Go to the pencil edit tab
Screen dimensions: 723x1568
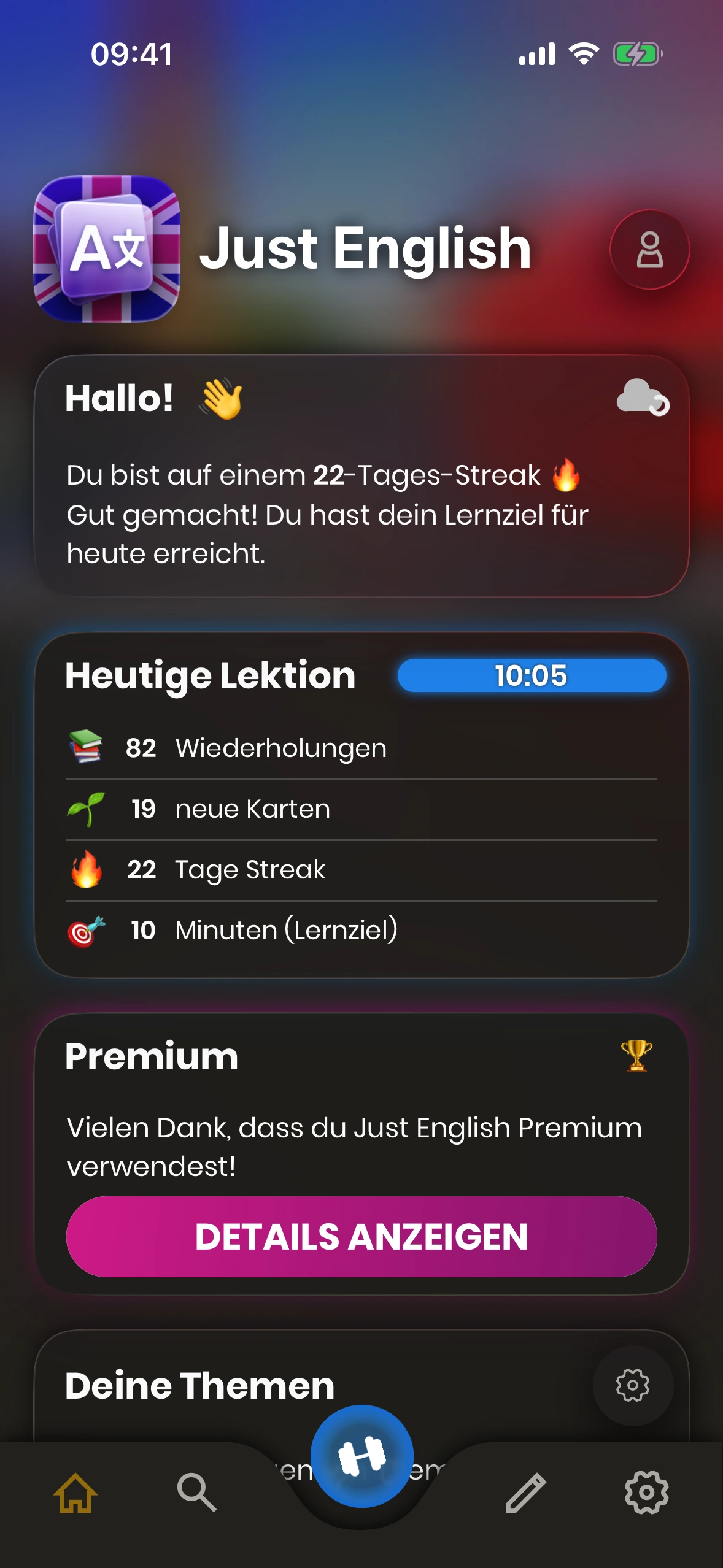(525, 1493)
